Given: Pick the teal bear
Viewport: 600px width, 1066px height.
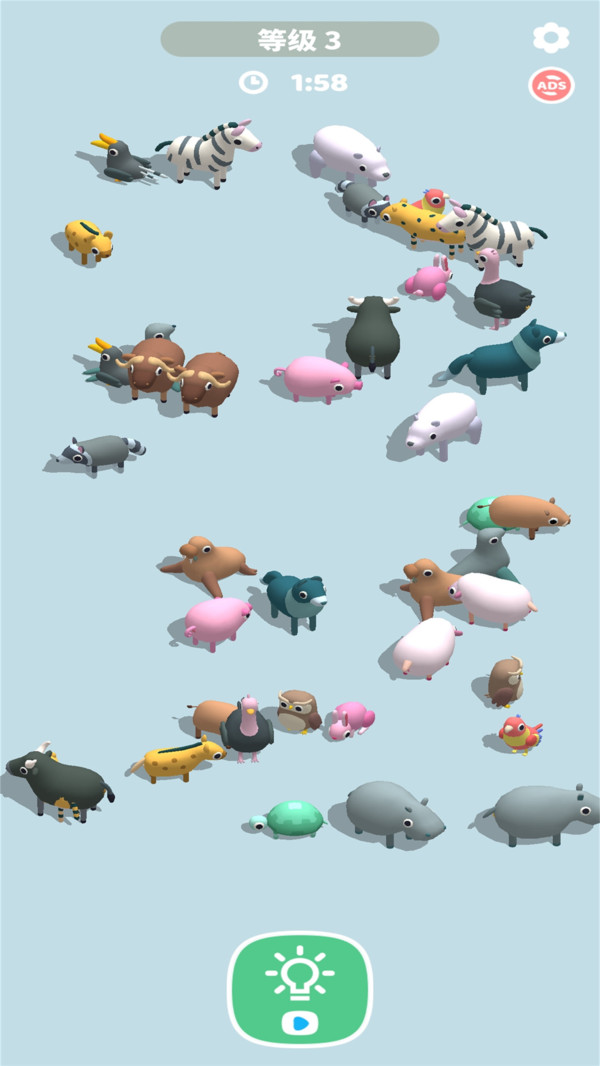Looking at the screenshot, I should [x=294, y=600].
